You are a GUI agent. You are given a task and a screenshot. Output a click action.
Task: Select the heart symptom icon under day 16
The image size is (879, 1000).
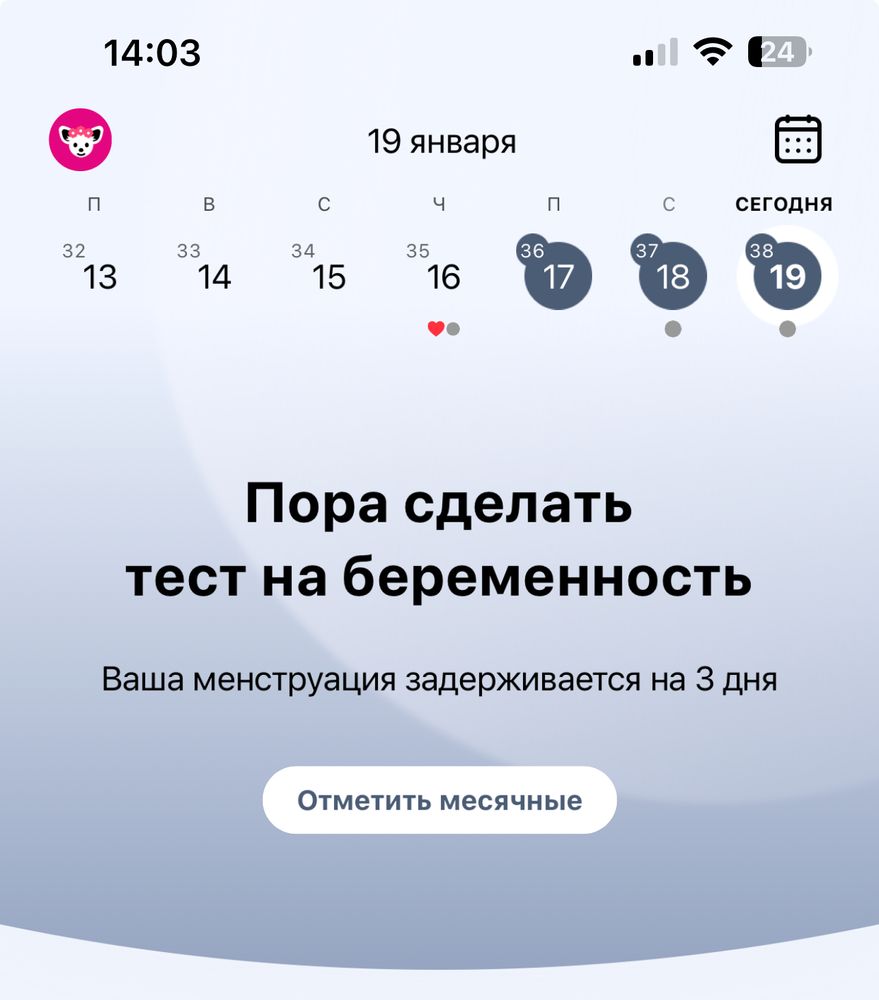click(433, 326)
